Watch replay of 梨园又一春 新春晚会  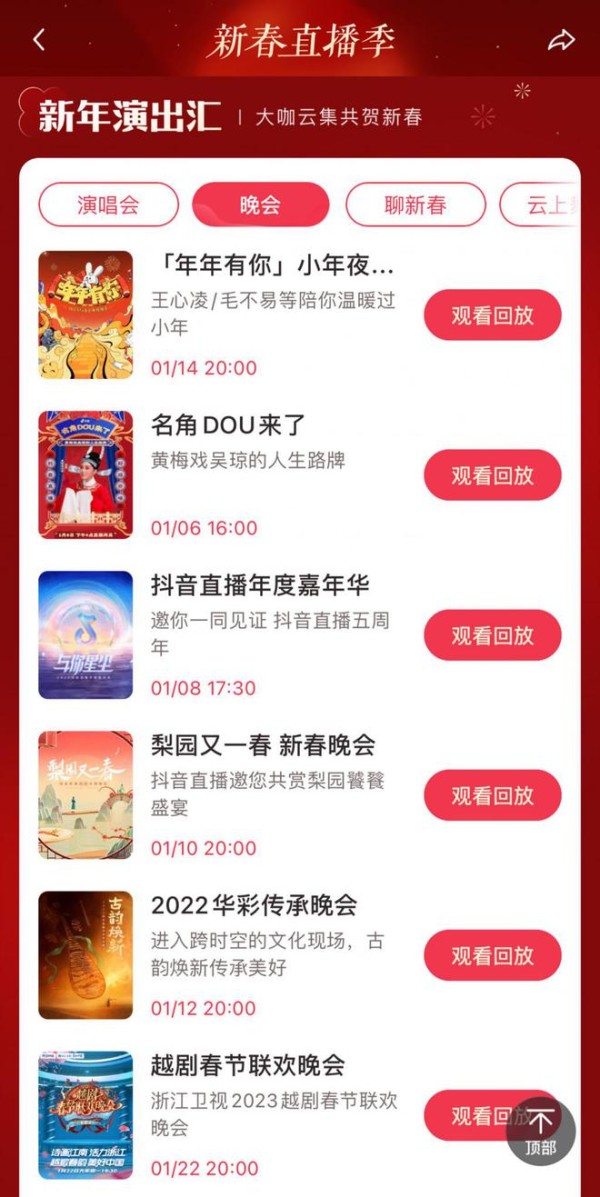[x=492, y=795]
